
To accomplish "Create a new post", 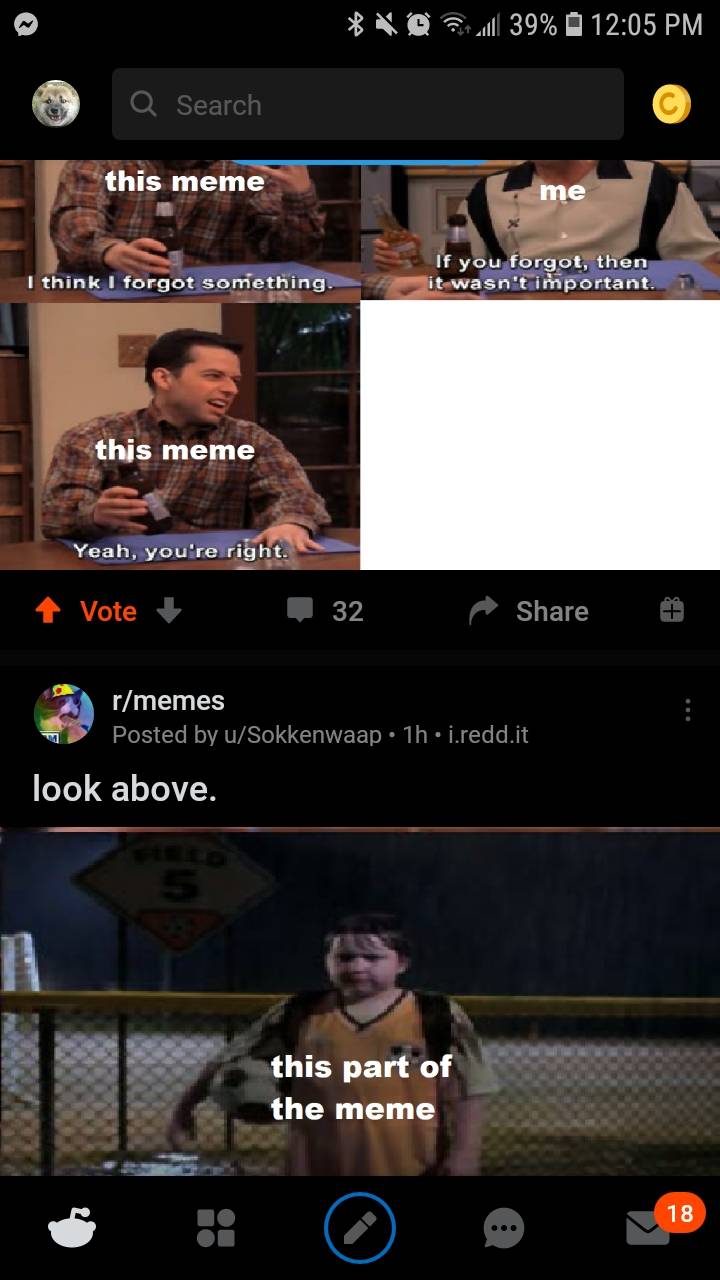I will point(360,1227).
